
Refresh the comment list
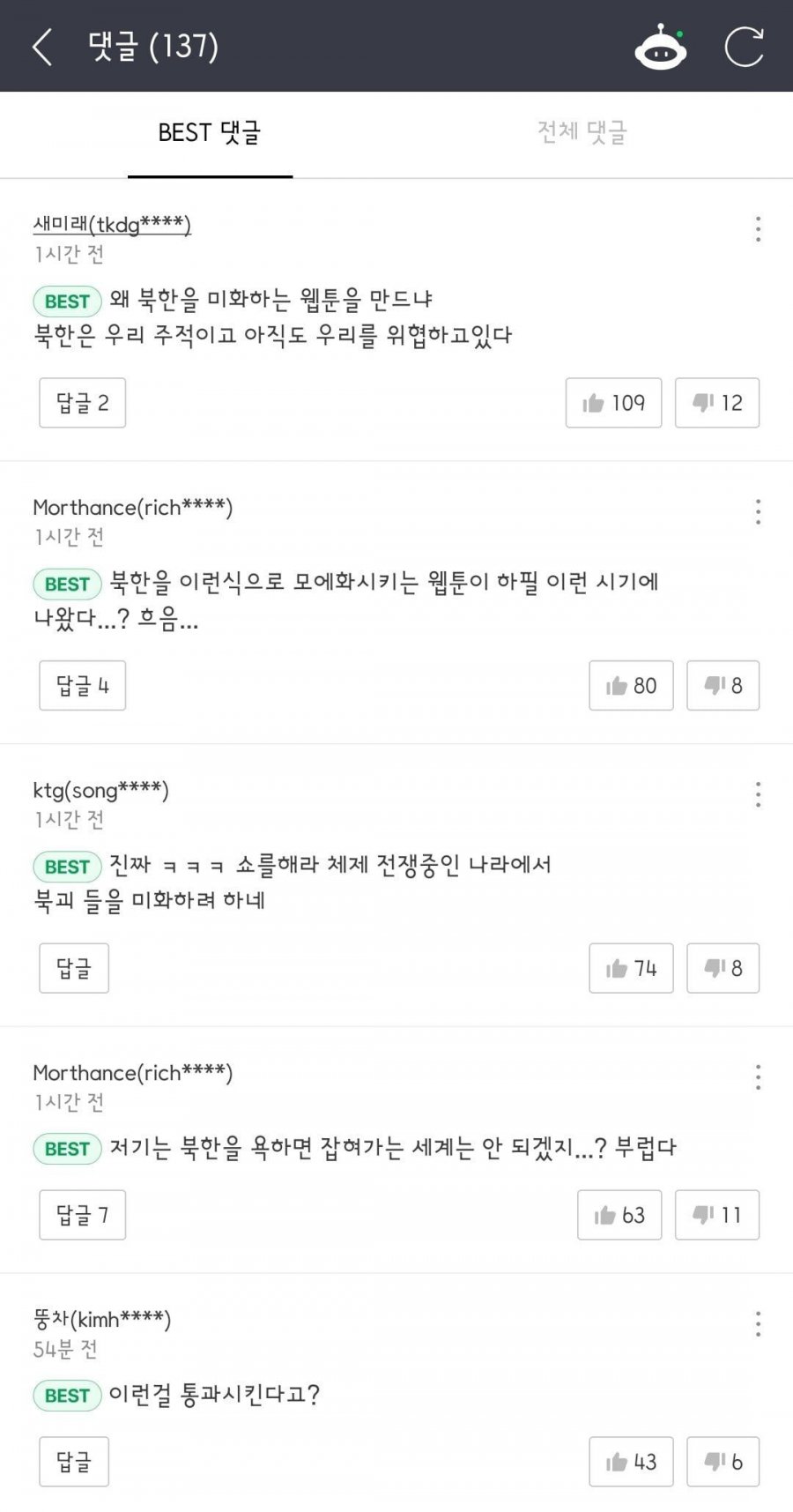point(745,44)
